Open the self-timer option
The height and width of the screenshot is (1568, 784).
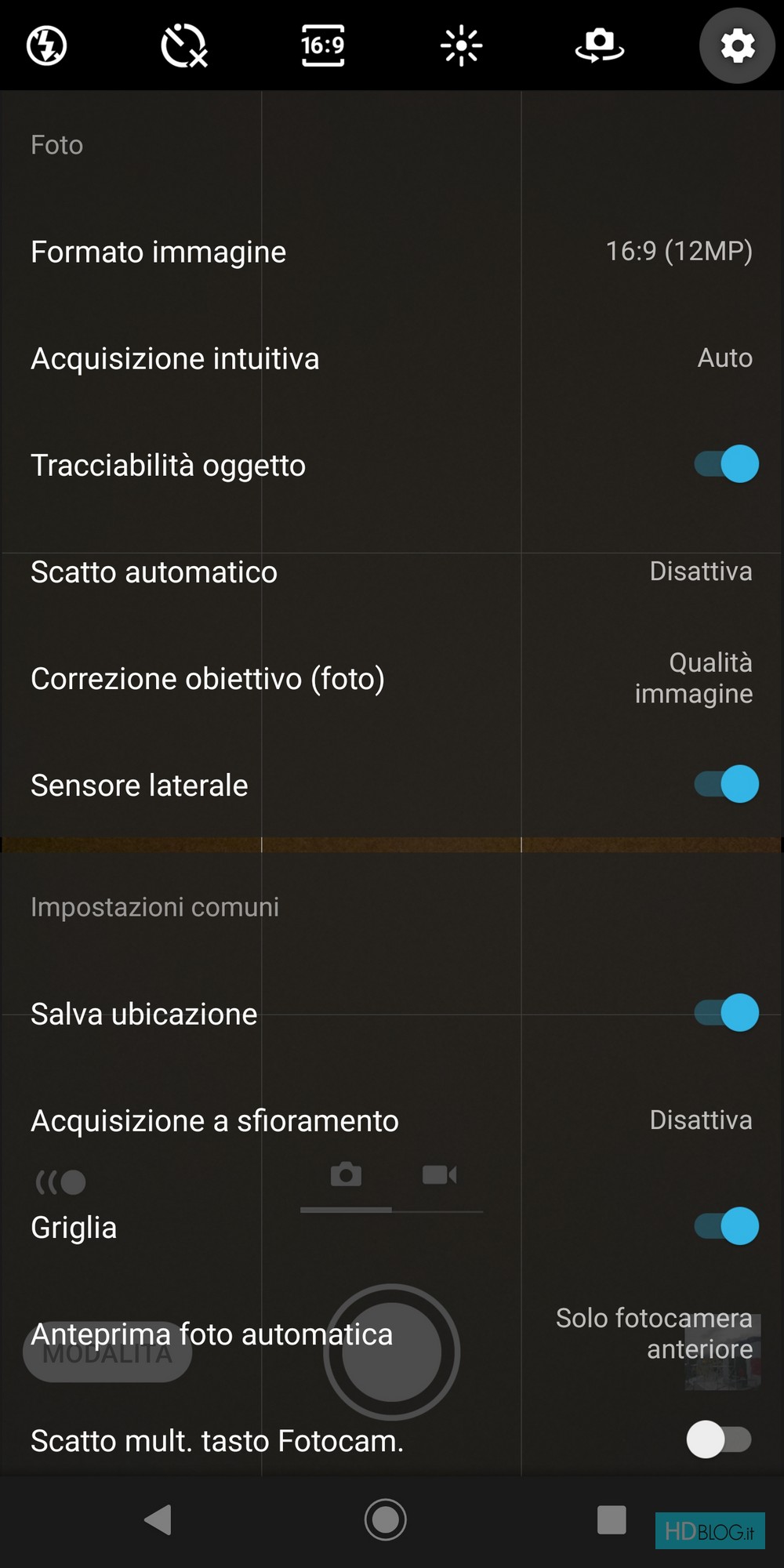184,45
